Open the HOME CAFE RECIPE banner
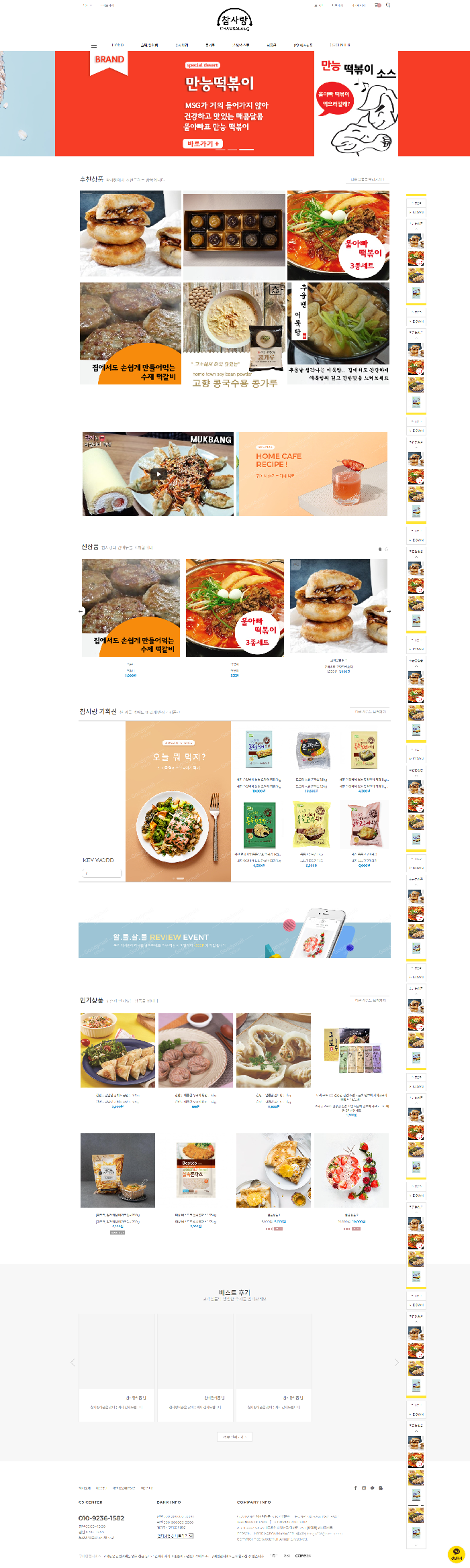Screen dimensions: 470x1568 pos(312,474)
